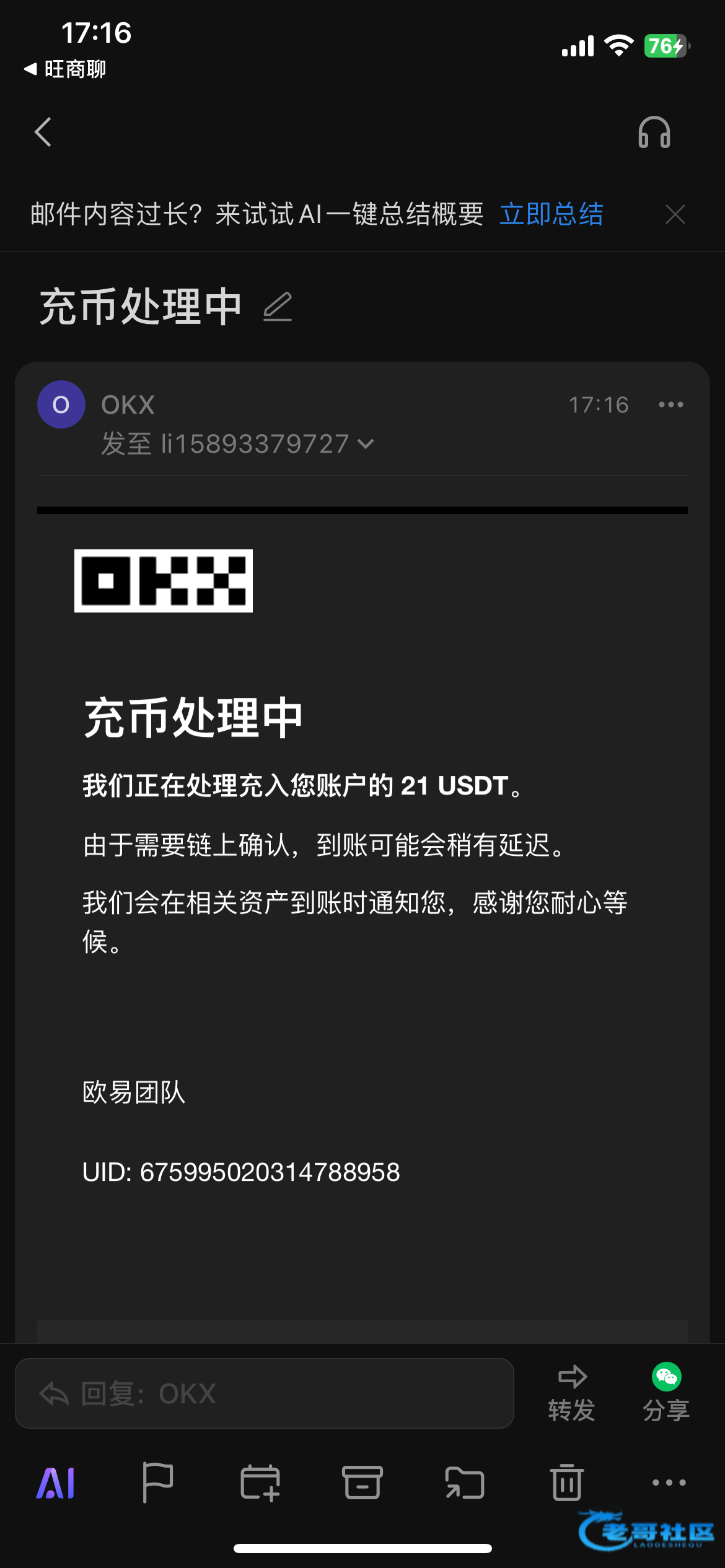This screenshot has height=1568, width=725.
Task: Dismiss the AI summary banner
Action: click(x=675, y=215)
